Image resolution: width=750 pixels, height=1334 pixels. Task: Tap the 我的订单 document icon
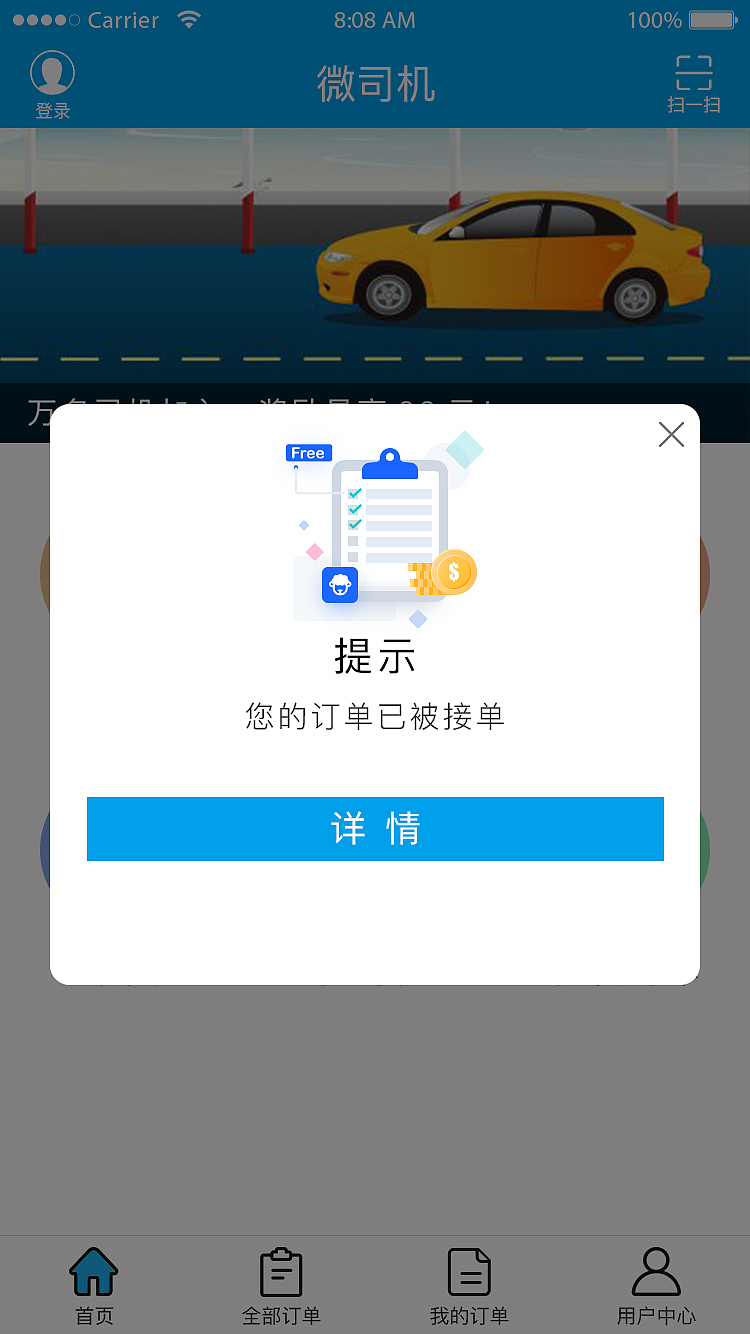(x=469, y=1271)
